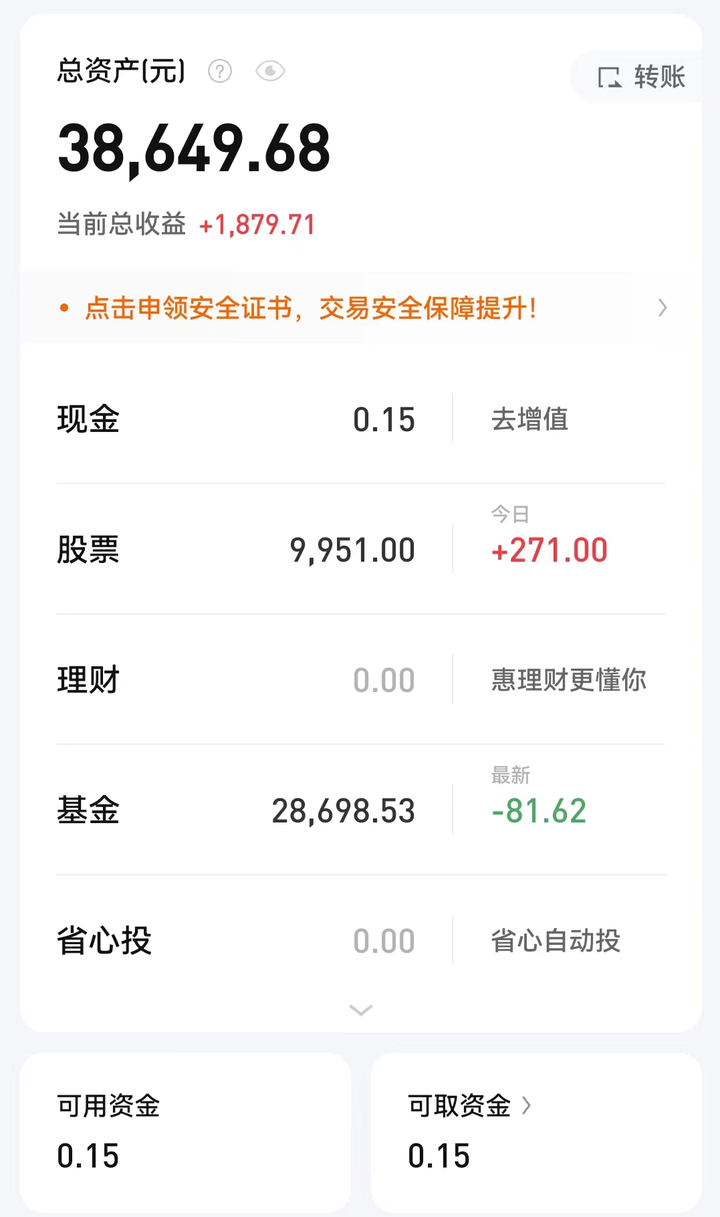The image size is (720, 1217).
Task: Expand the asset list with the down chevron
Action: pyautogui.click(x=361, y=1010)
